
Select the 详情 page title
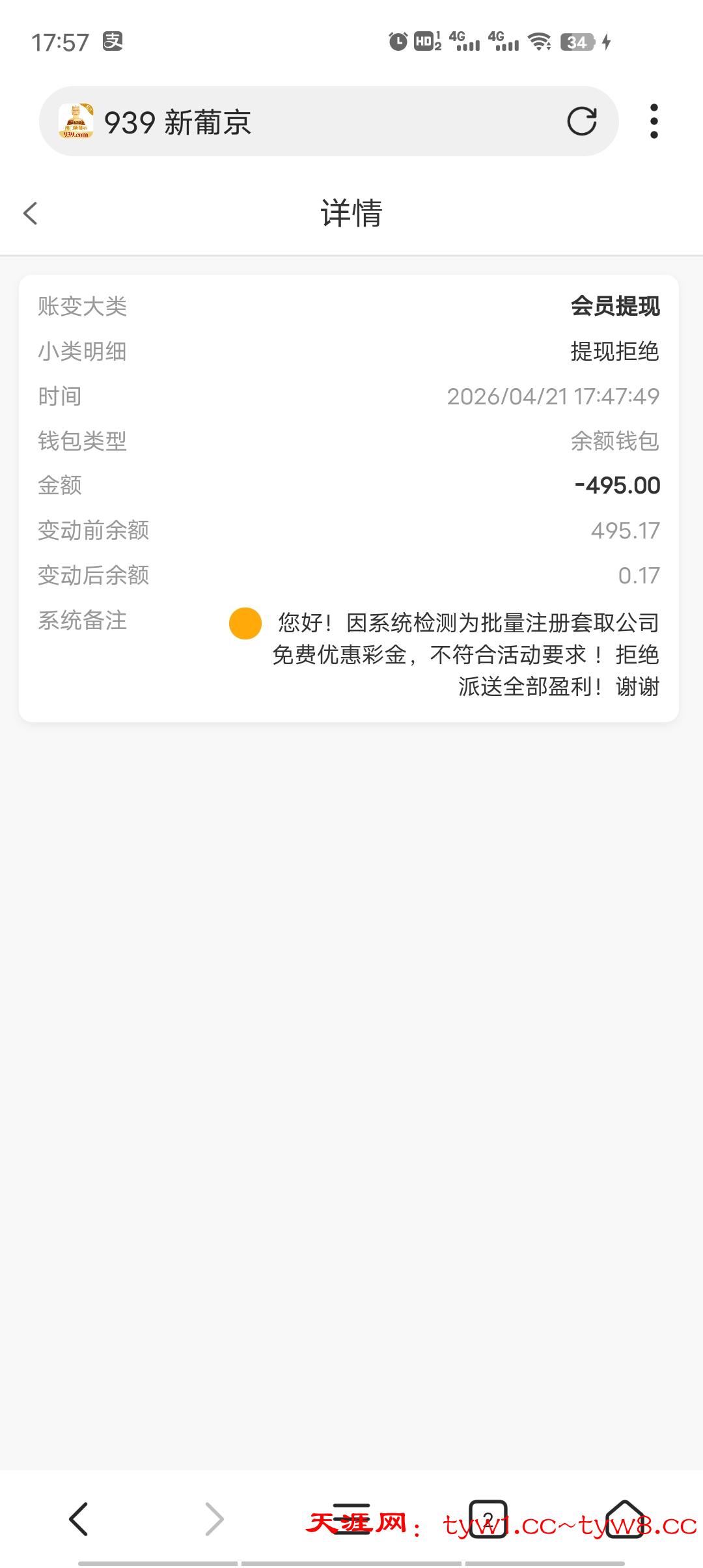[x=351, y=213]
